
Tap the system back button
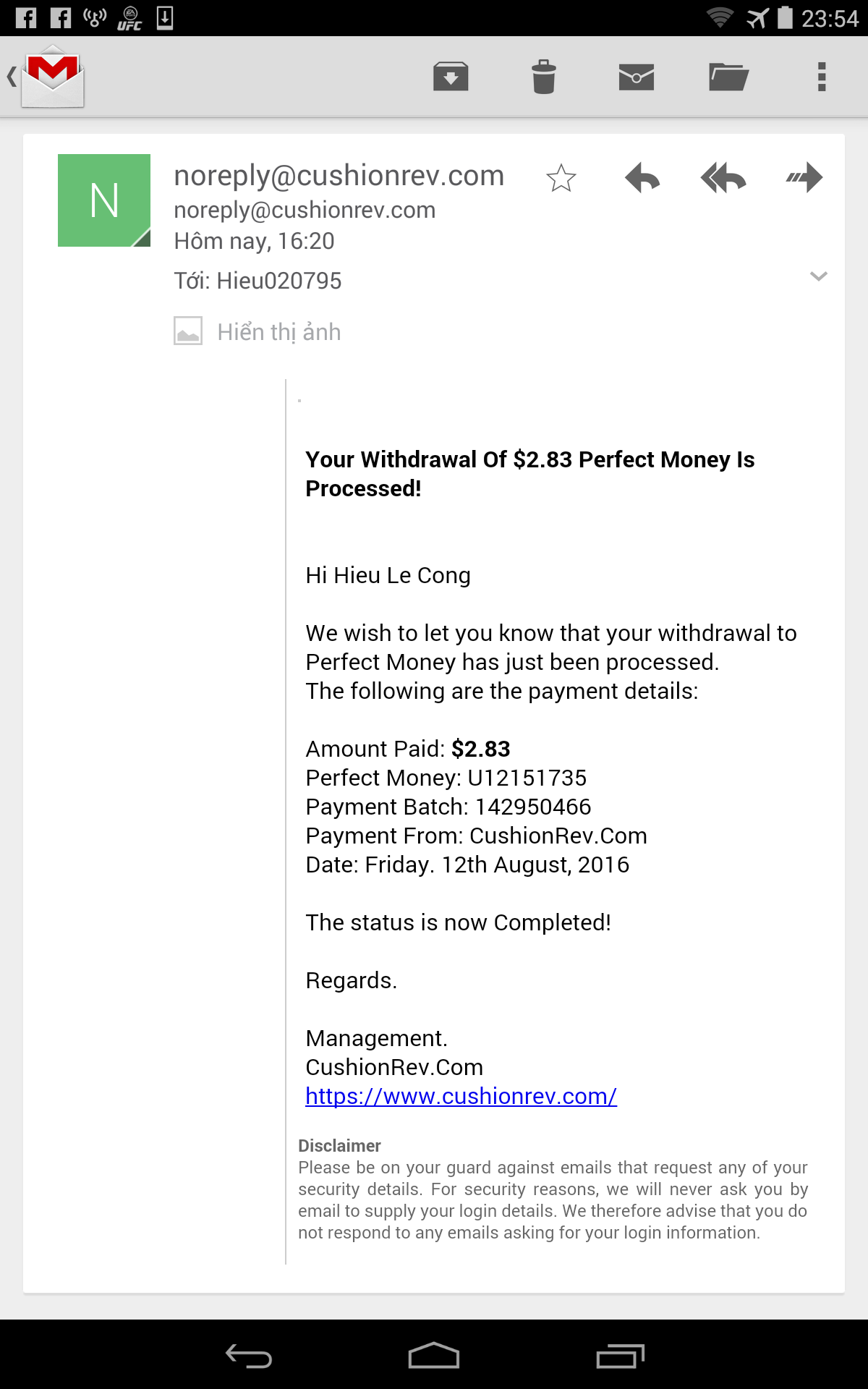(x=248, y=1356)
